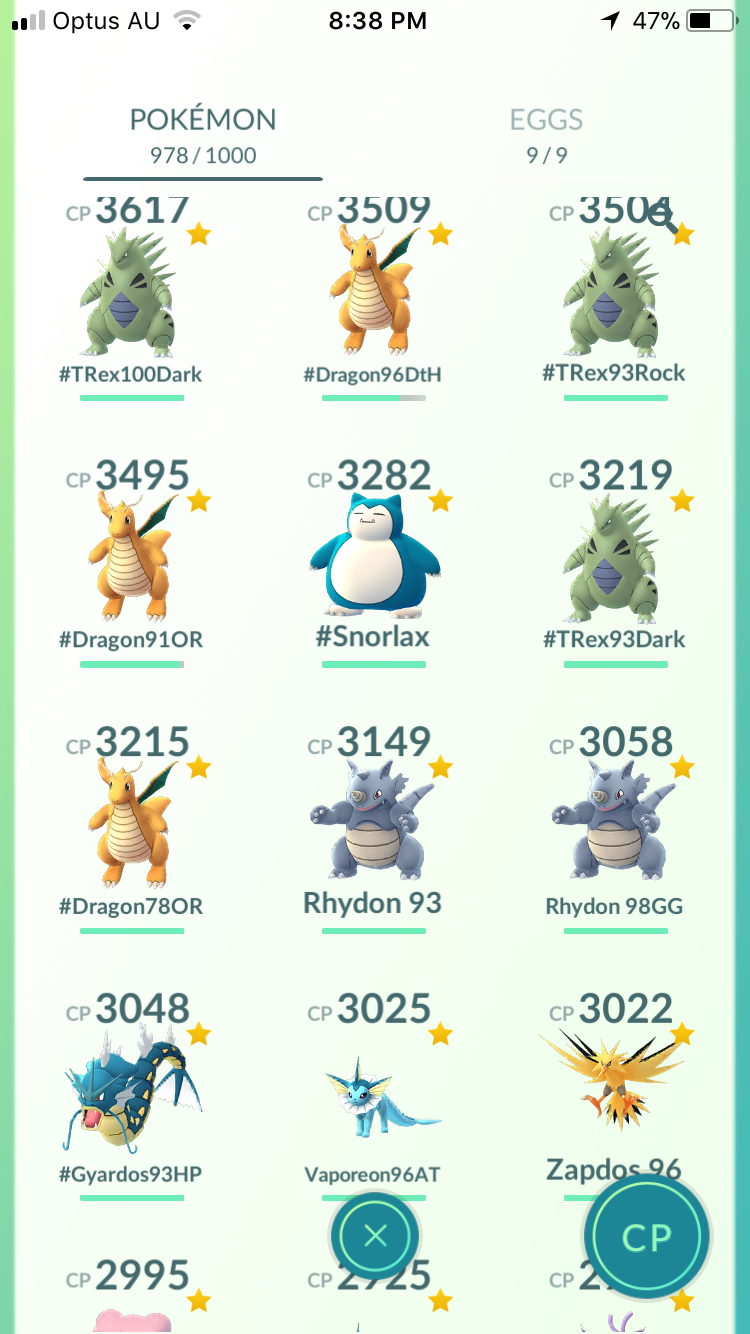View the #Dragon78OR Dragonite

[x=131, y=828]
